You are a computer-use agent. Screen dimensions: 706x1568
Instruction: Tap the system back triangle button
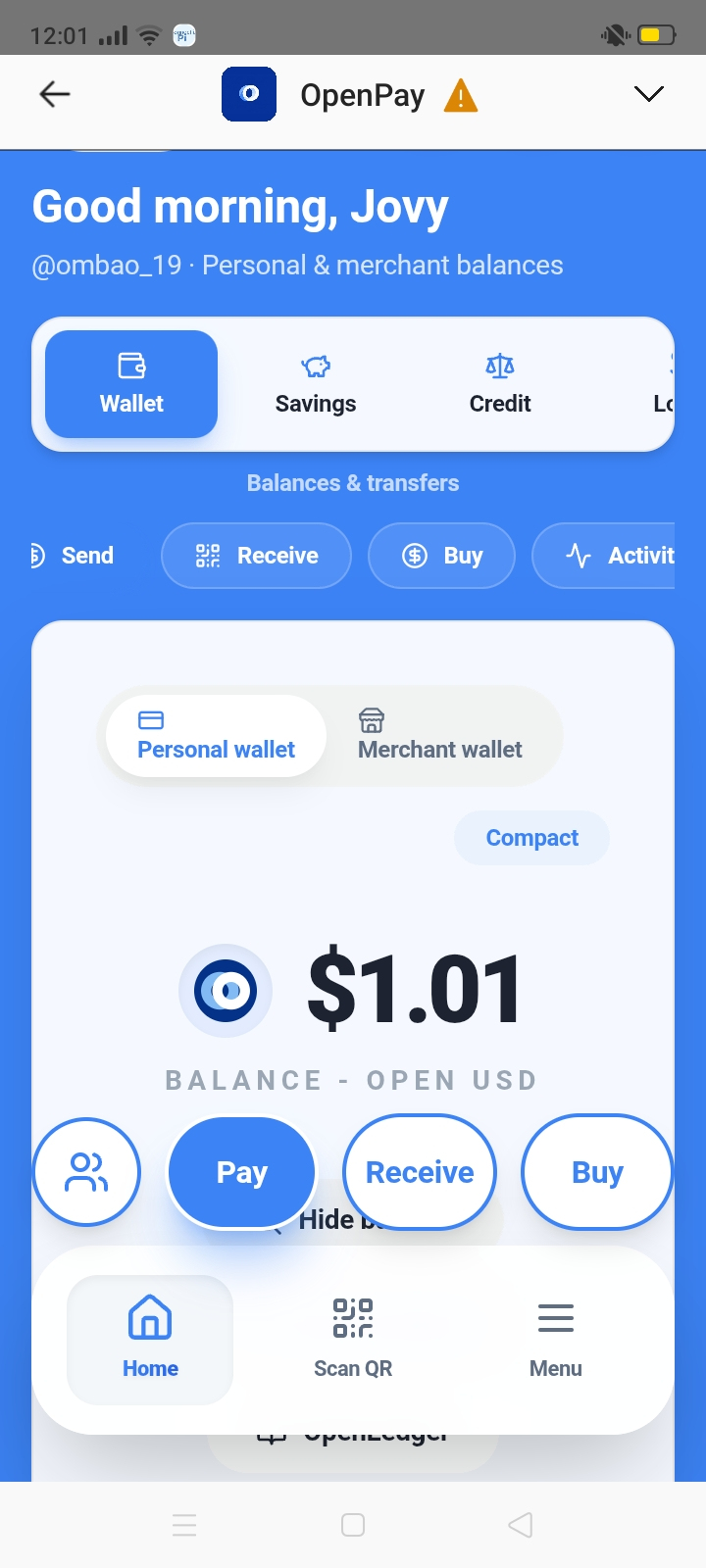click(x=521, y=1525)
